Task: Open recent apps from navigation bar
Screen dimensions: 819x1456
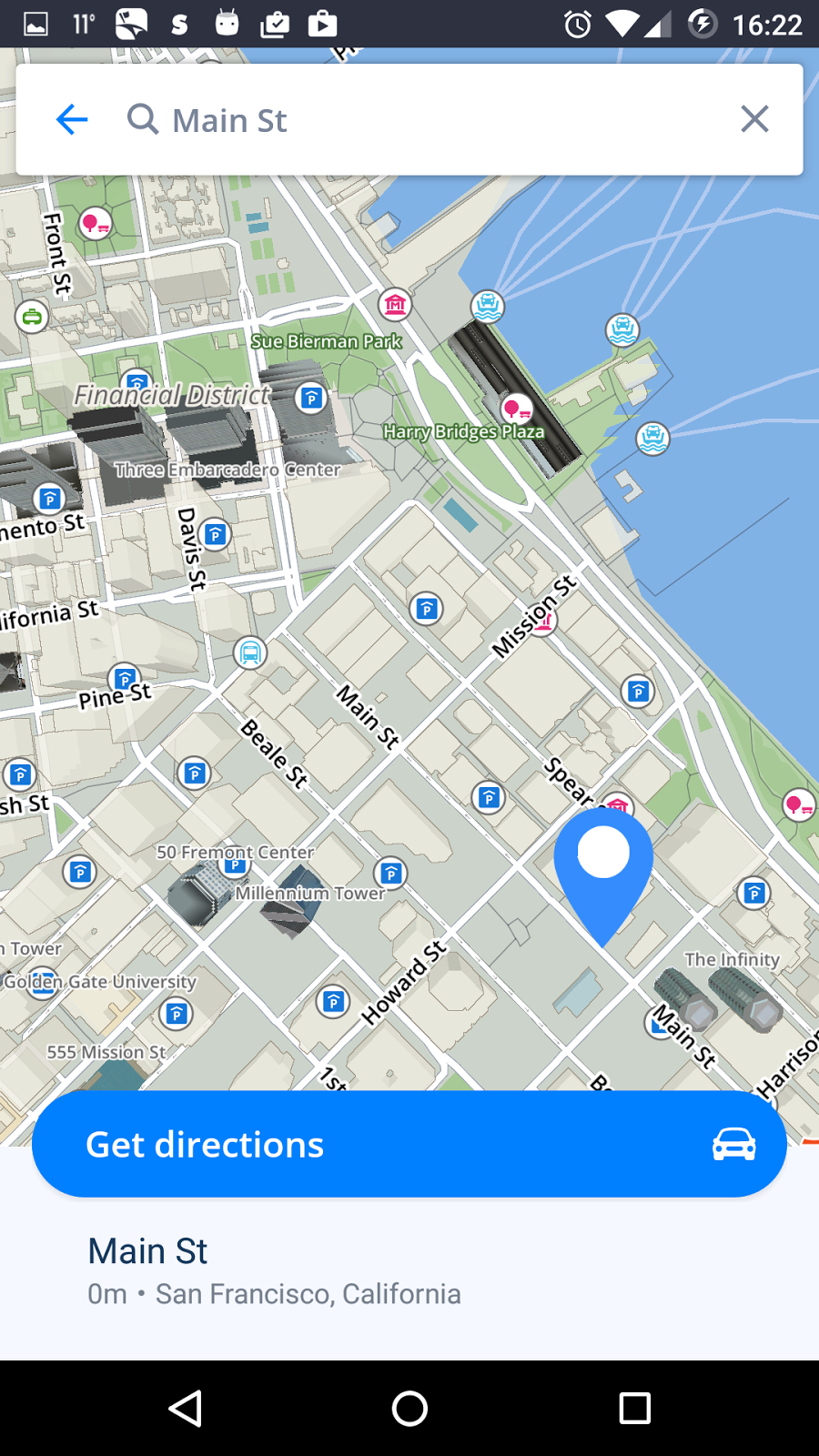Action: click(634, 1409)
